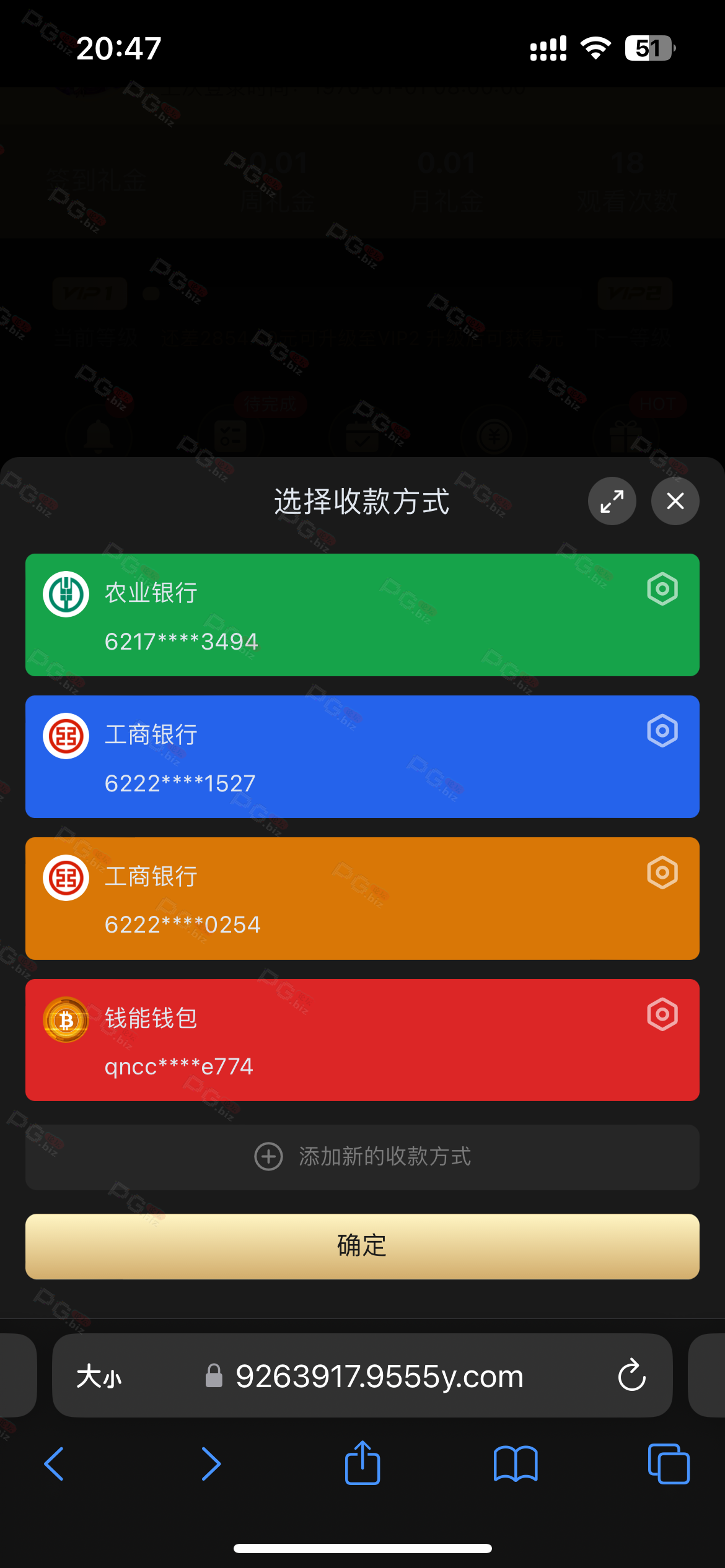Pick 工商银行 card ending 0254
Image resolution: width=725 pixels, height=1568 pixels.
tap(362, 899)
